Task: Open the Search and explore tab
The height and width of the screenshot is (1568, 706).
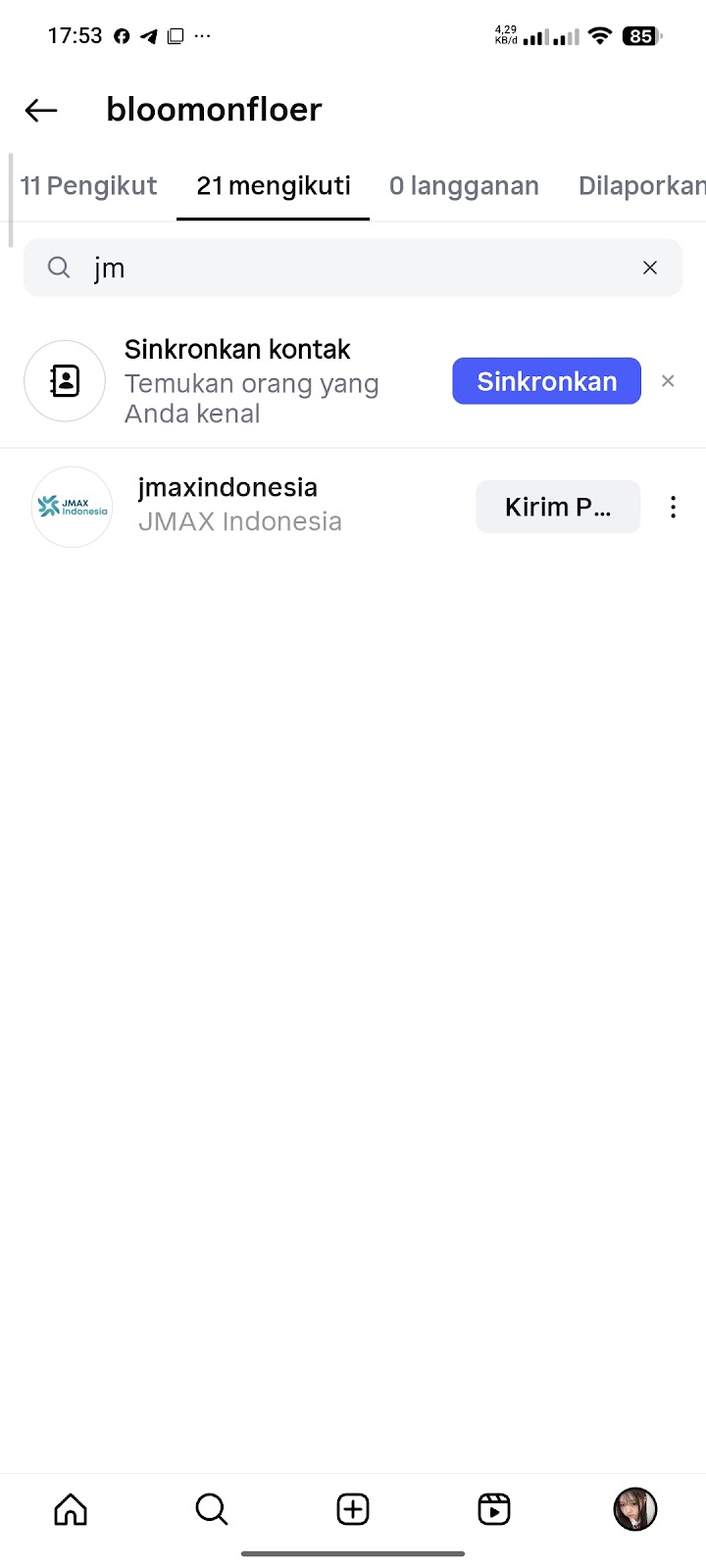Action: 211,1509
